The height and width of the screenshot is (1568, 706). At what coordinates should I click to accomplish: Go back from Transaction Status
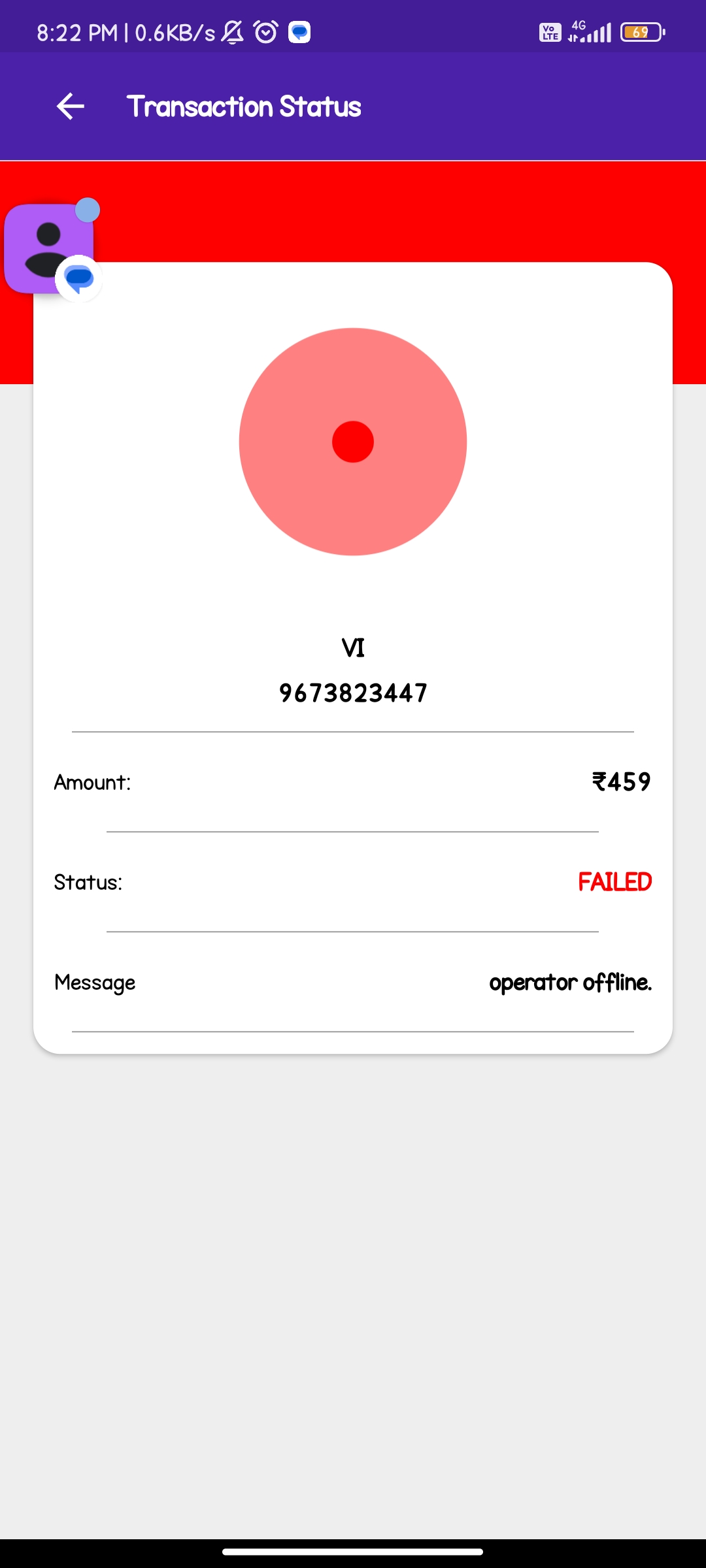coord(71,106)
